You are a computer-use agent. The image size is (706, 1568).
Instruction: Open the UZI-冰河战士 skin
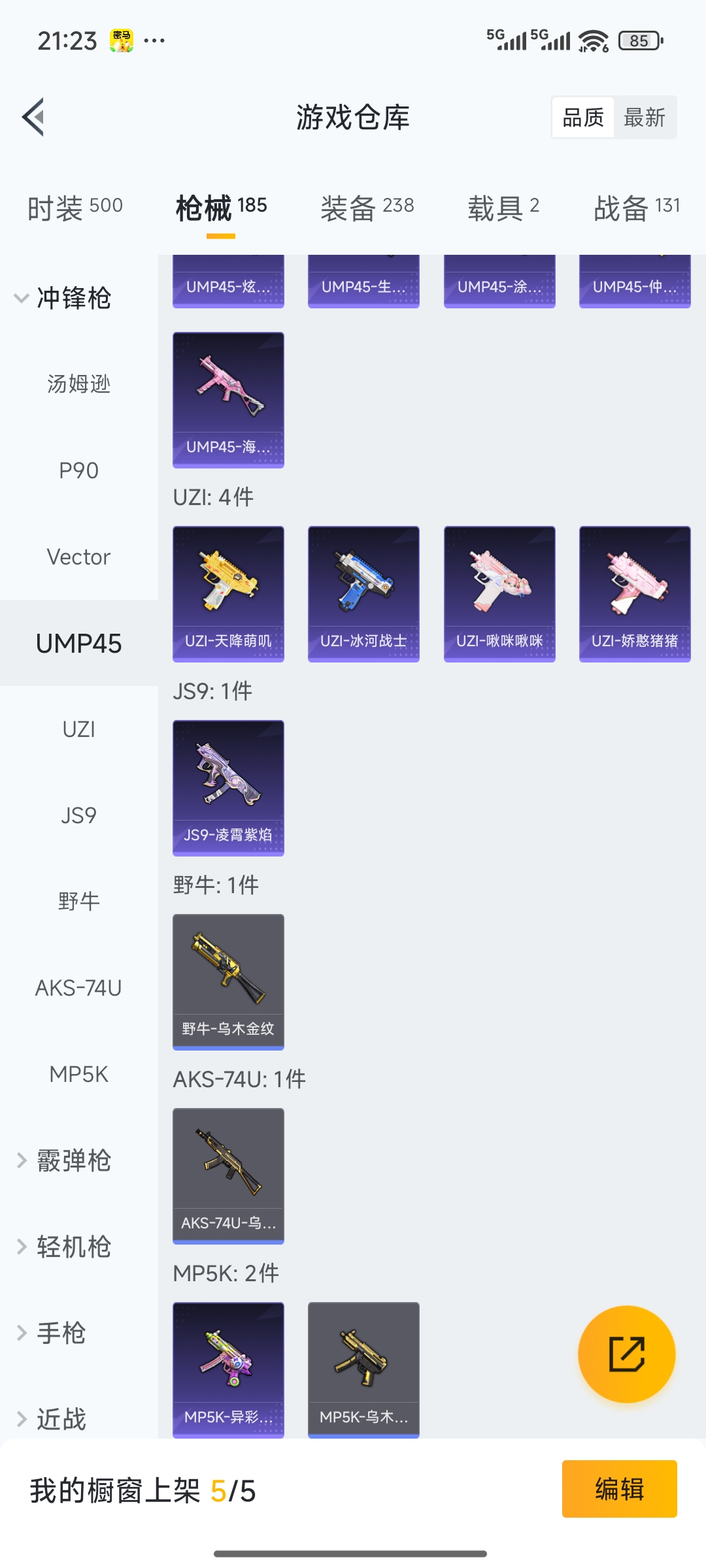click(x=363, y=593)
